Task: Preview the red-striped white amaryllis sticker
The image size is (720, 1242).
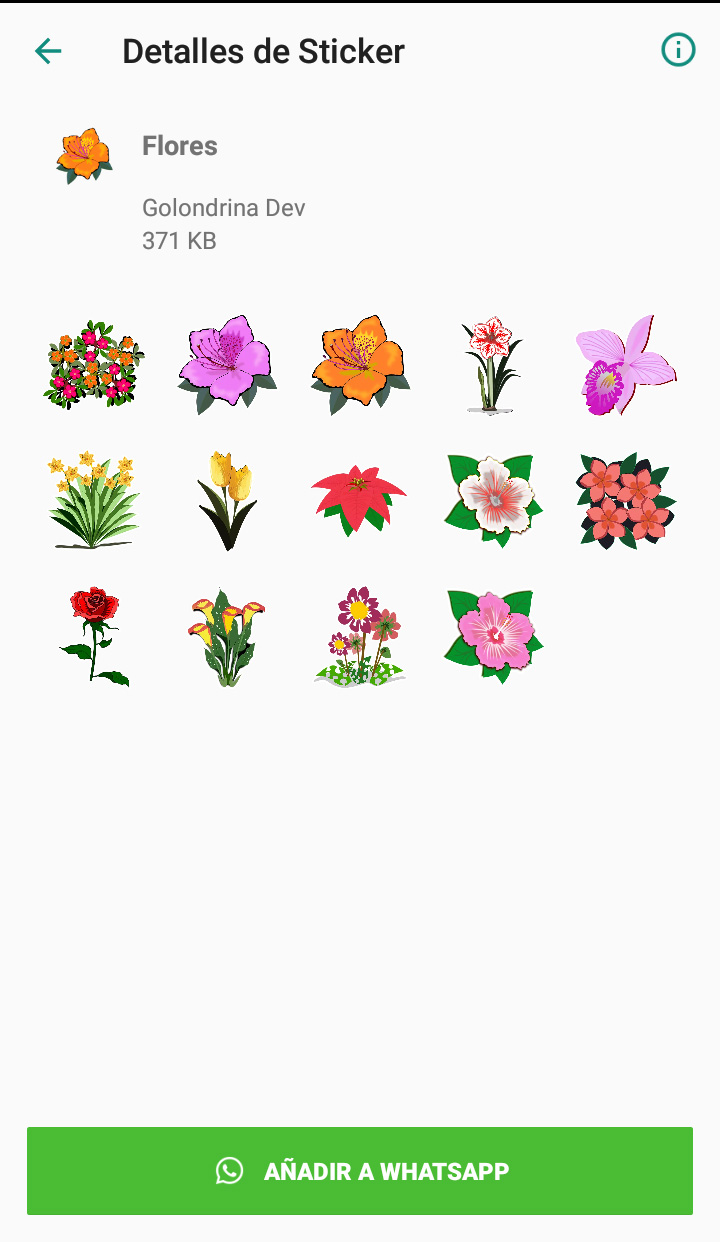Action: pos(493,365)
